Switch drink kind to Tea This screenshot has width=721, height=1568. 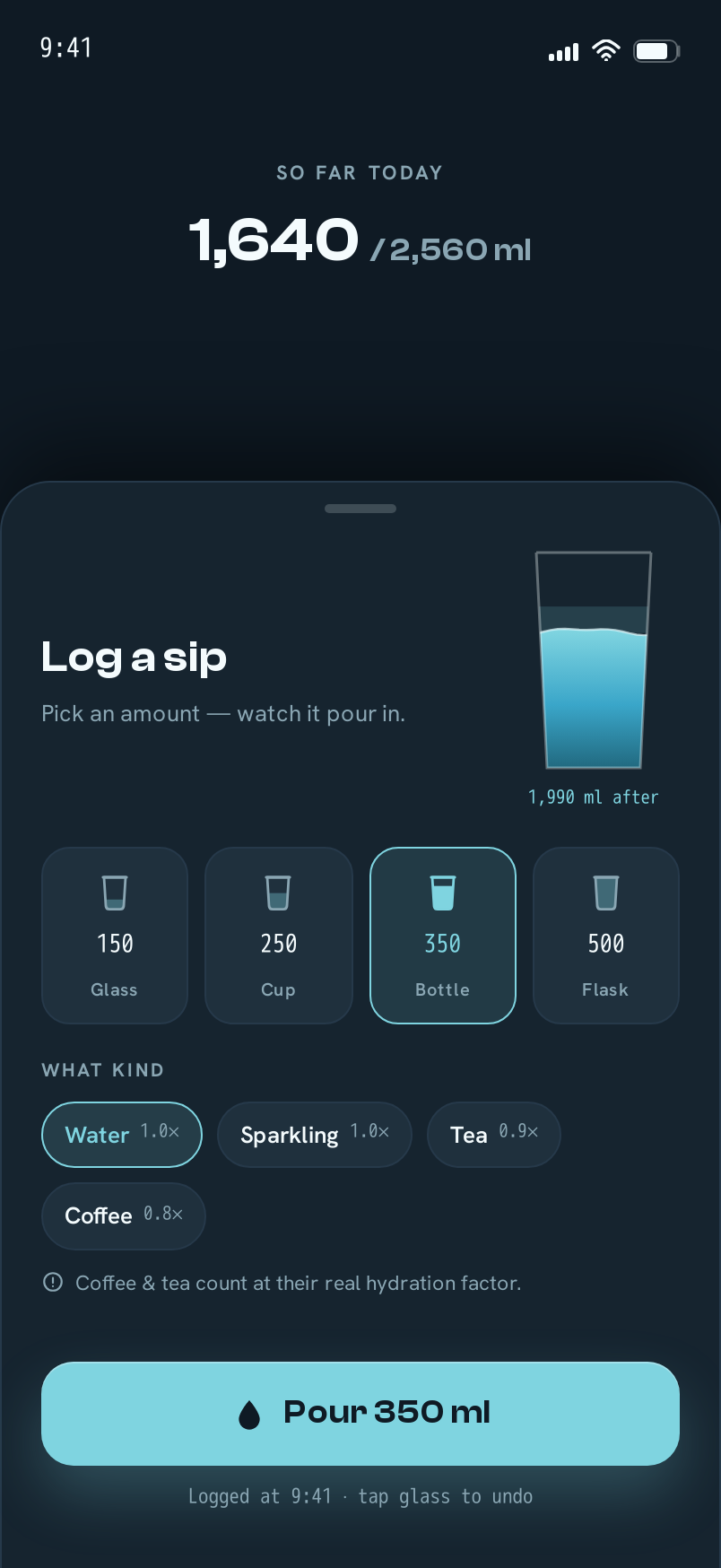(x=494, y=1135)
